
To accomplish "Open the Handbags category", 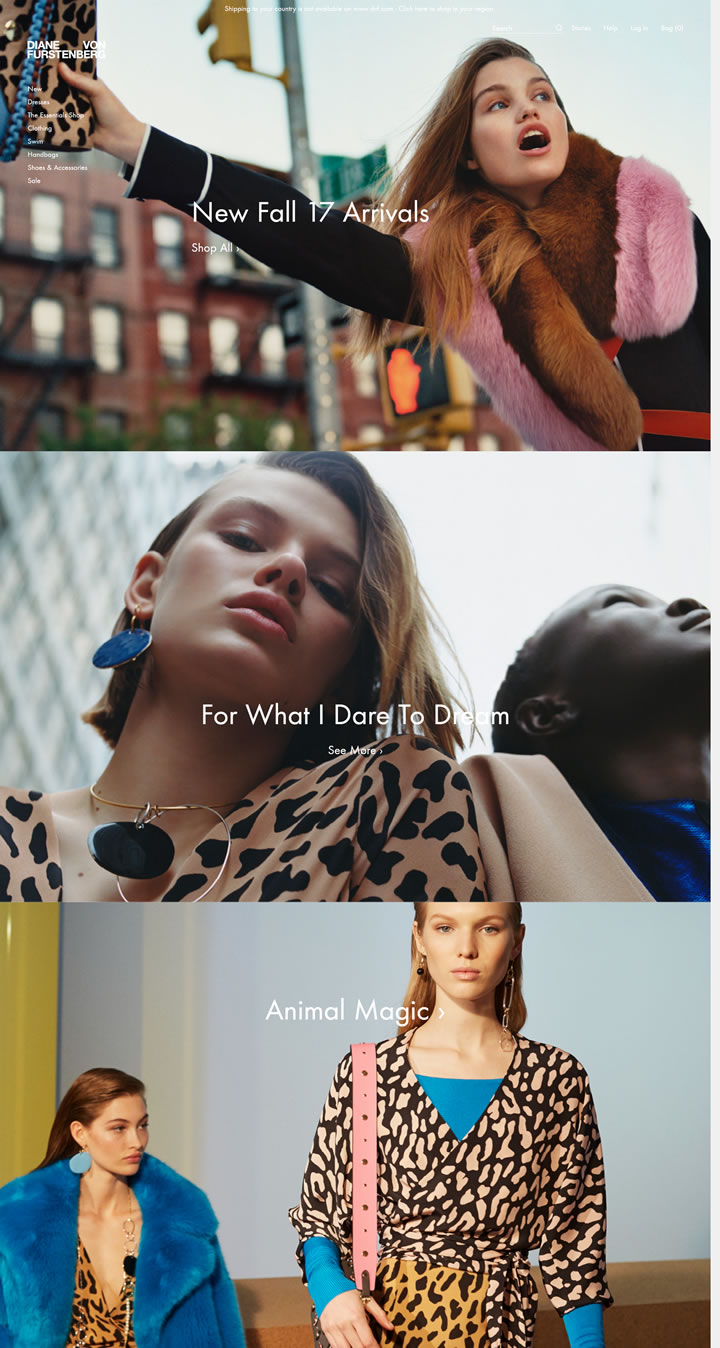I will click(42, 155).
